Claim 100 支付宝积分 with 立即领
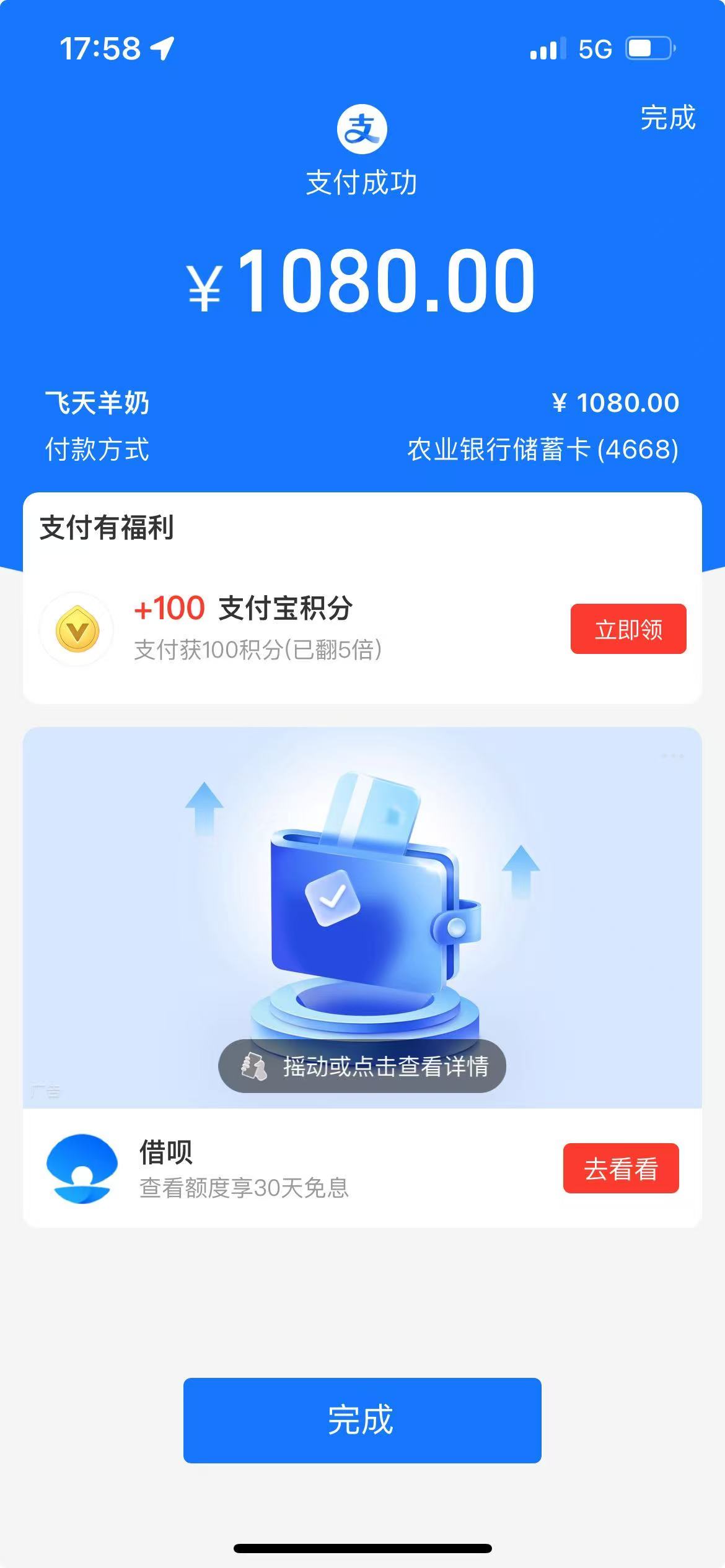725x1568 pixels. (x=628, y=629)
